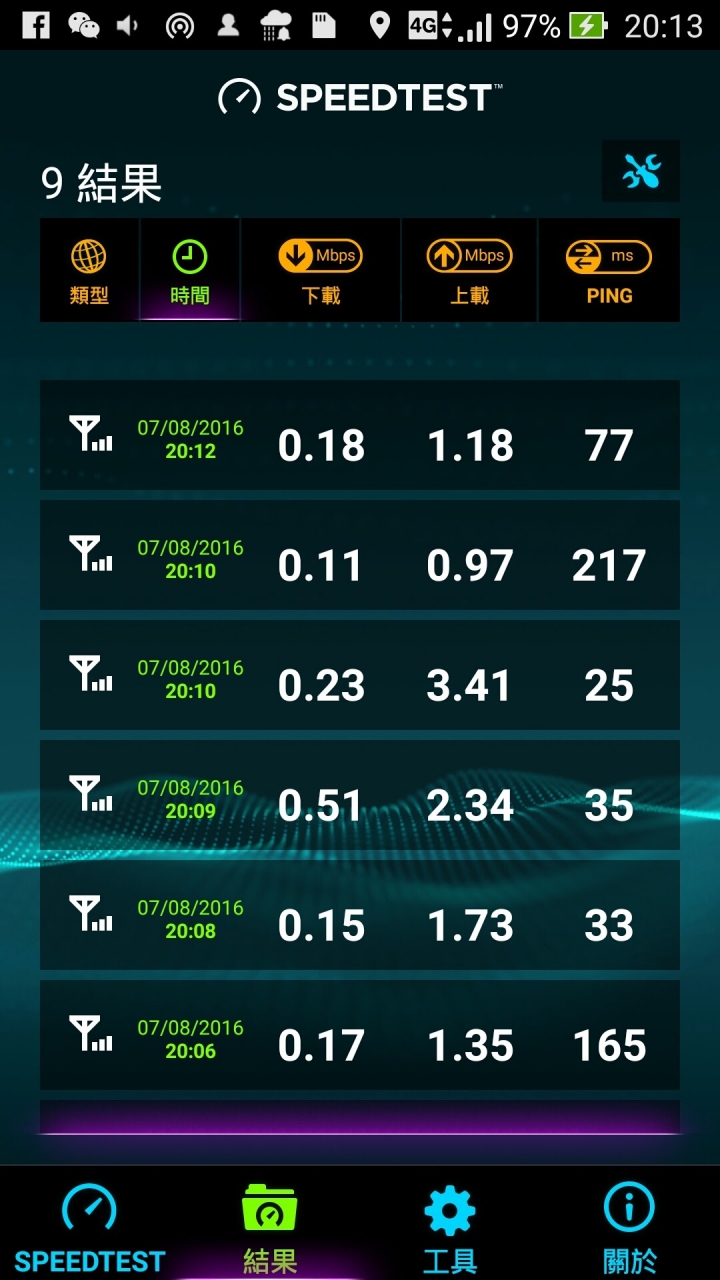720x1280 pixels.
Task: Open the result with ping 217
Action: [360, 556]
